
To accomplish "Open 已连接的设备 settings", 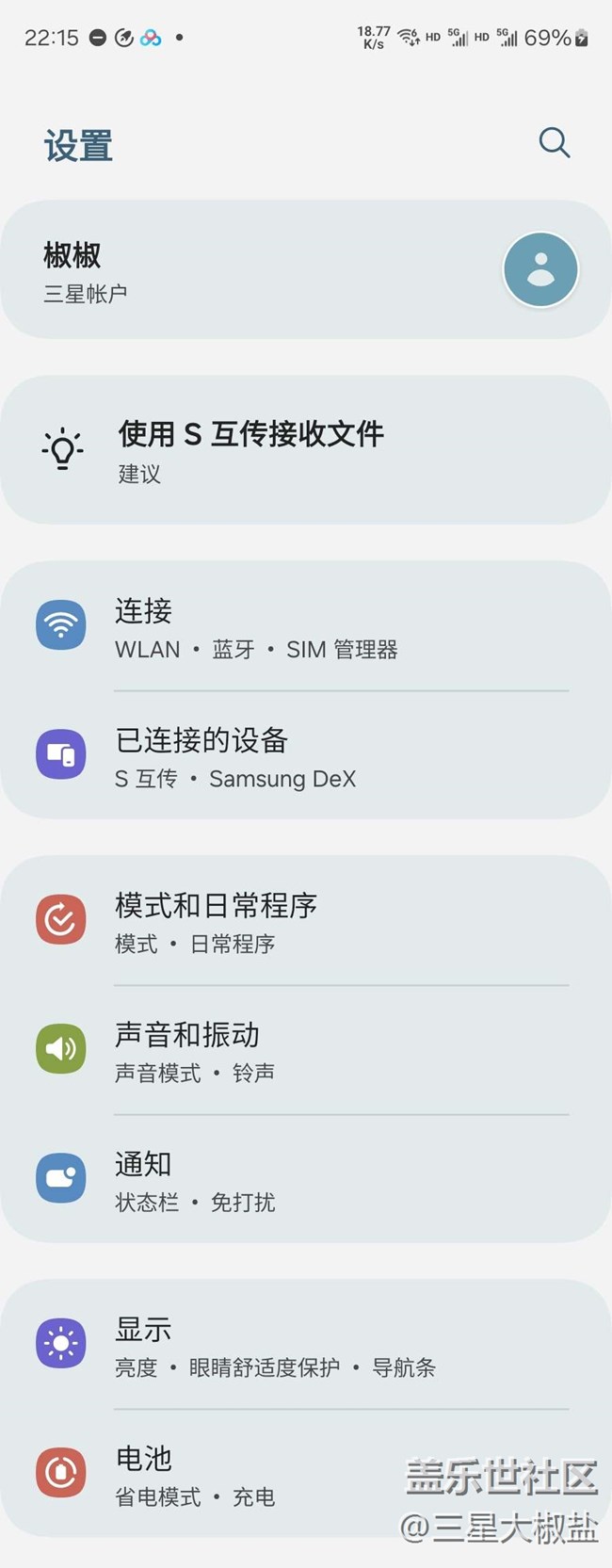I will point(282,756).
